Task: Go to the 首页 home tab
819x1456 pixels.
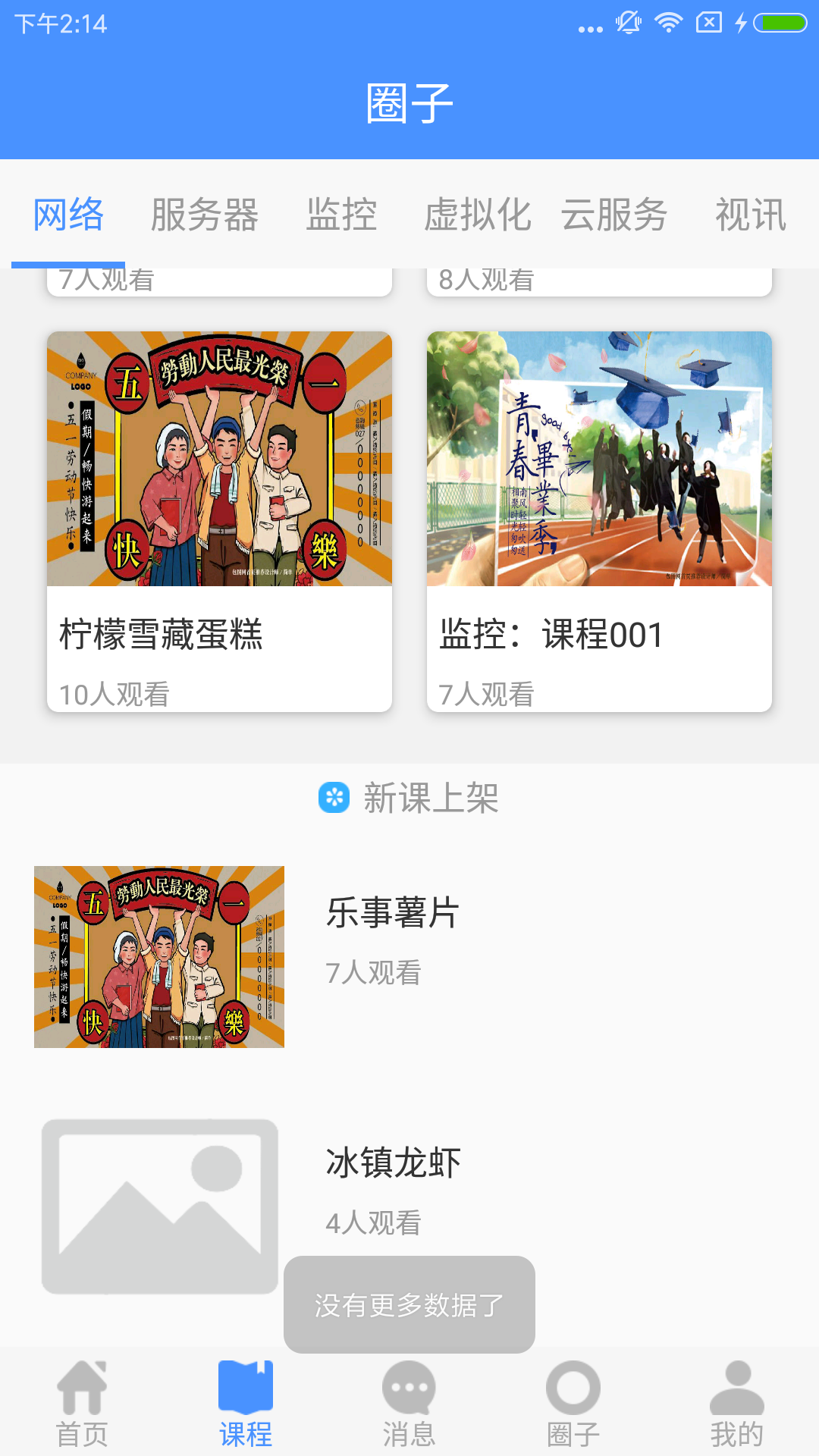Action: pos(82,1404)
